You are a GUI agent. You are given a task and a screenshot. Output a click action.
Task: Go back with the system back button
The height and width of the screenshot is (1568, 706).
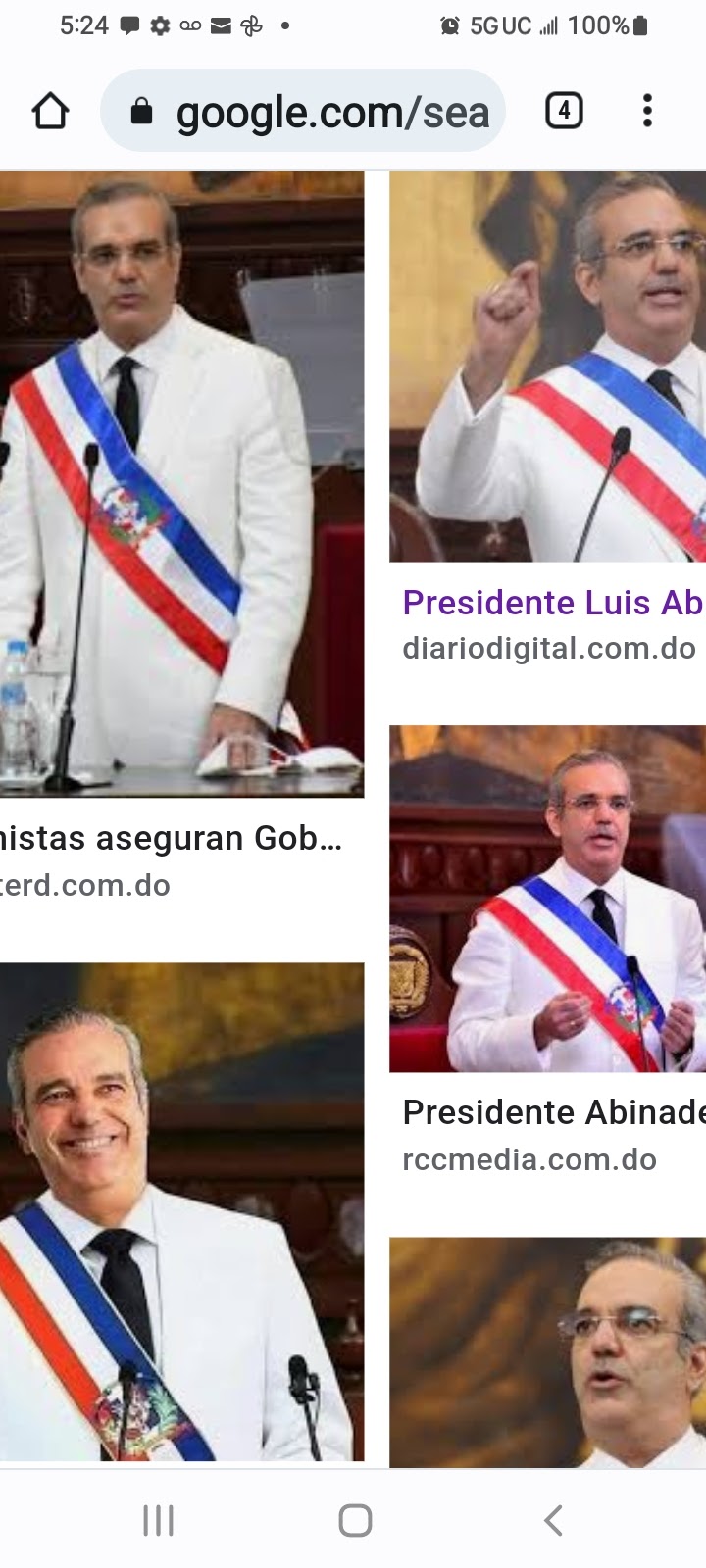[553, 1520]
